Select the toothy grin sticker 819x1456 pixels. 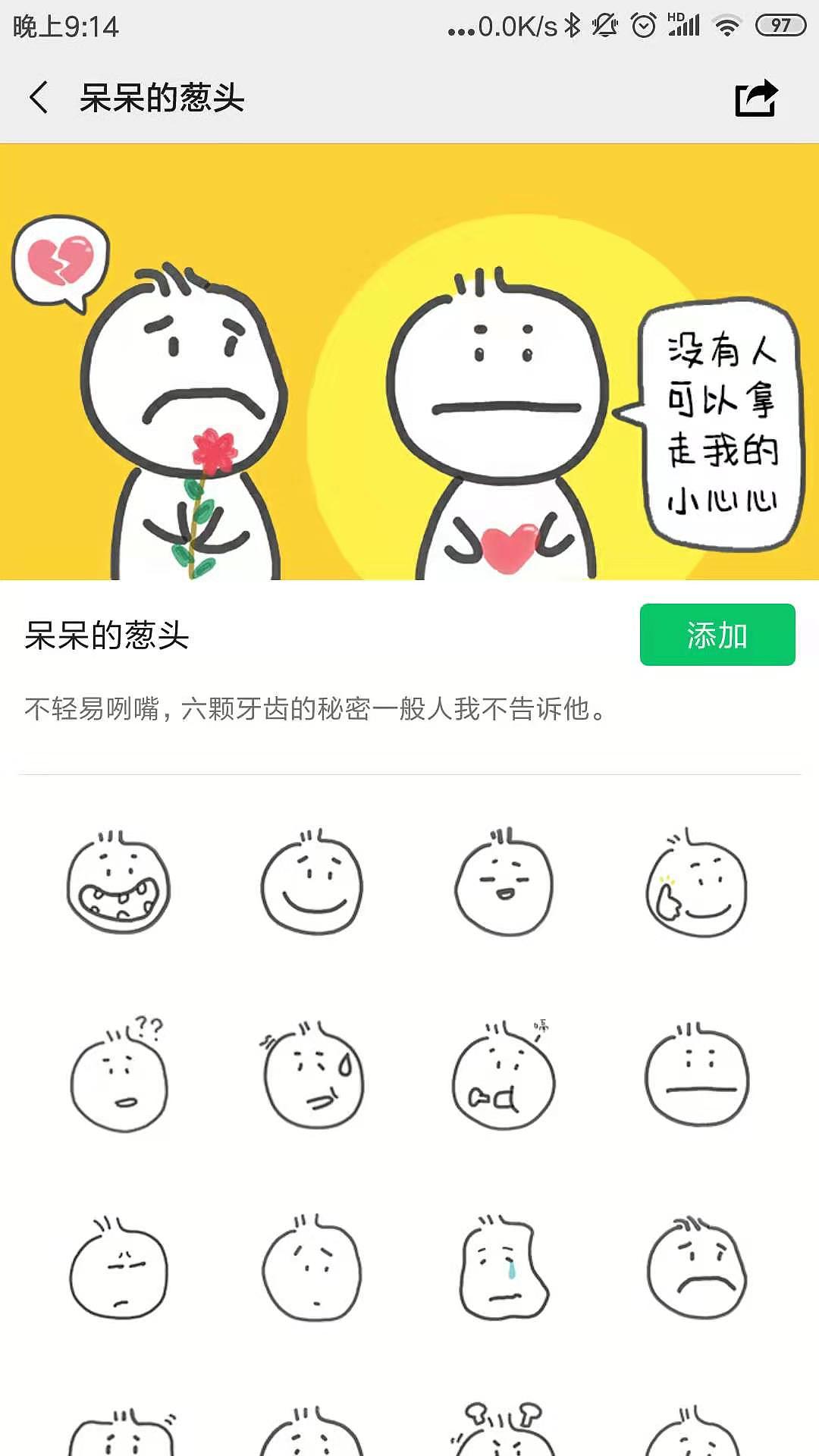(x=120, y=883)
